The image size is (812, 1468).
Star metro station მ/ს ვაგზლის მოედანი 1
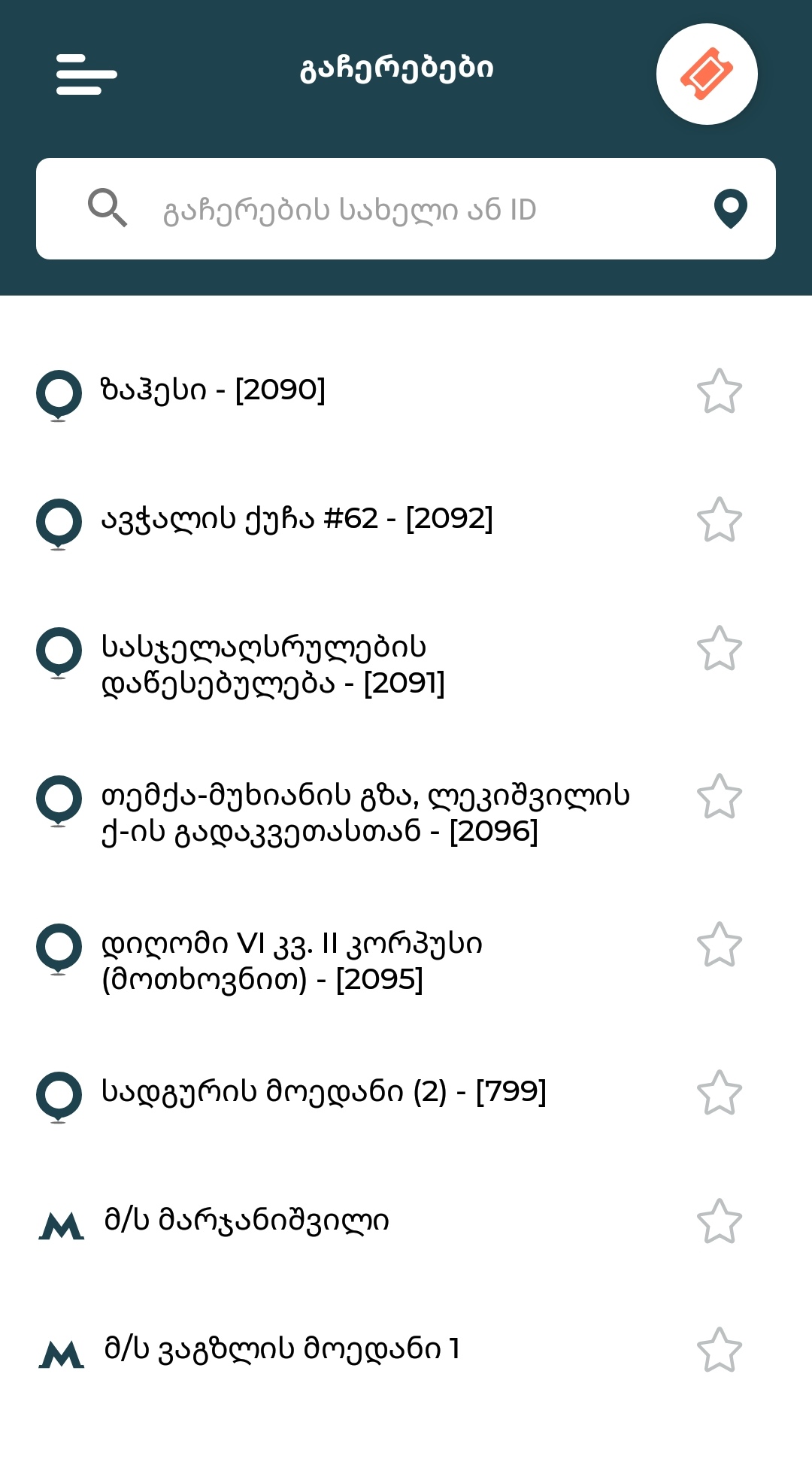(720, 1350)
